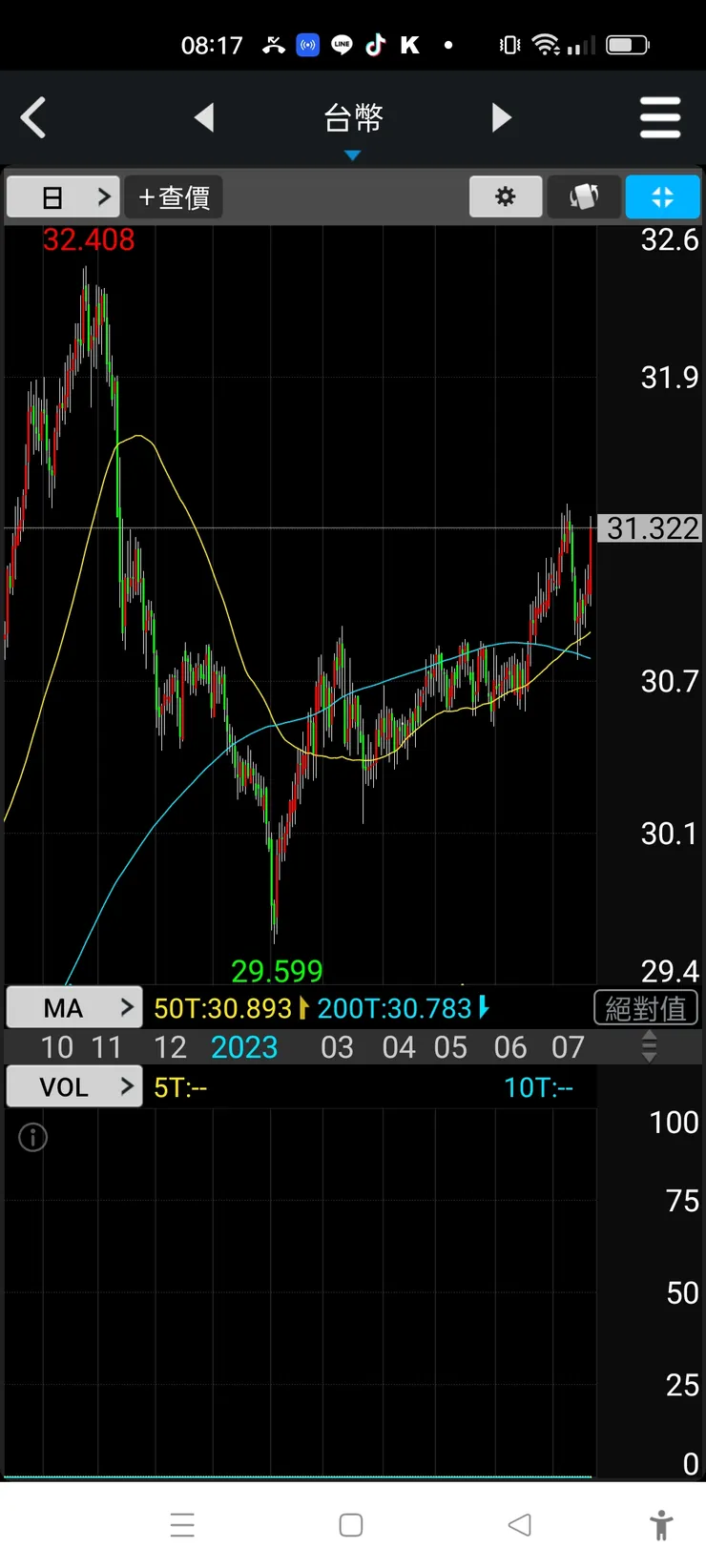Screen dimensions: 706x1568
Task: Open the system recent apps menu
Action: [x=182, y=1525]
